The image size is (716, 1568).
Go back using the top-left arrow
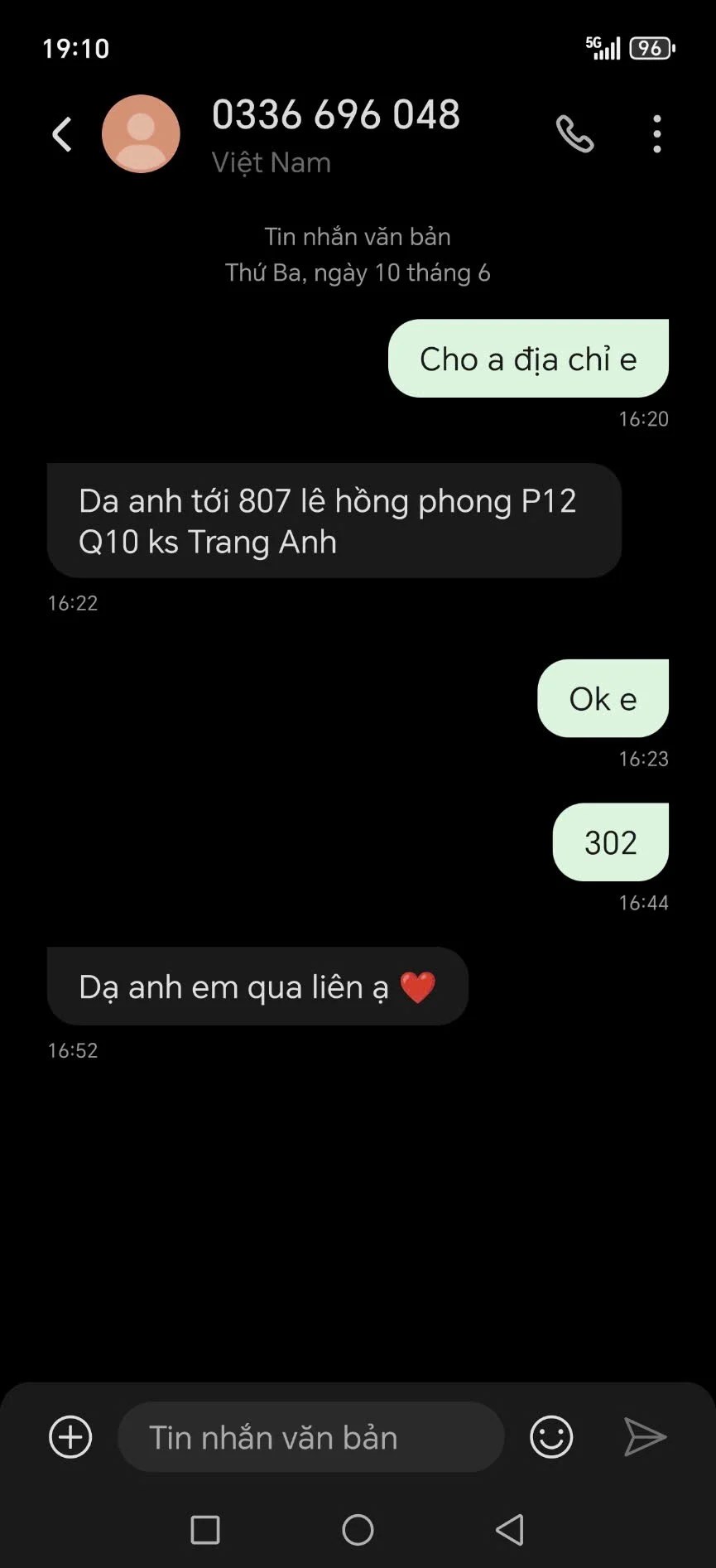[62, 134]
